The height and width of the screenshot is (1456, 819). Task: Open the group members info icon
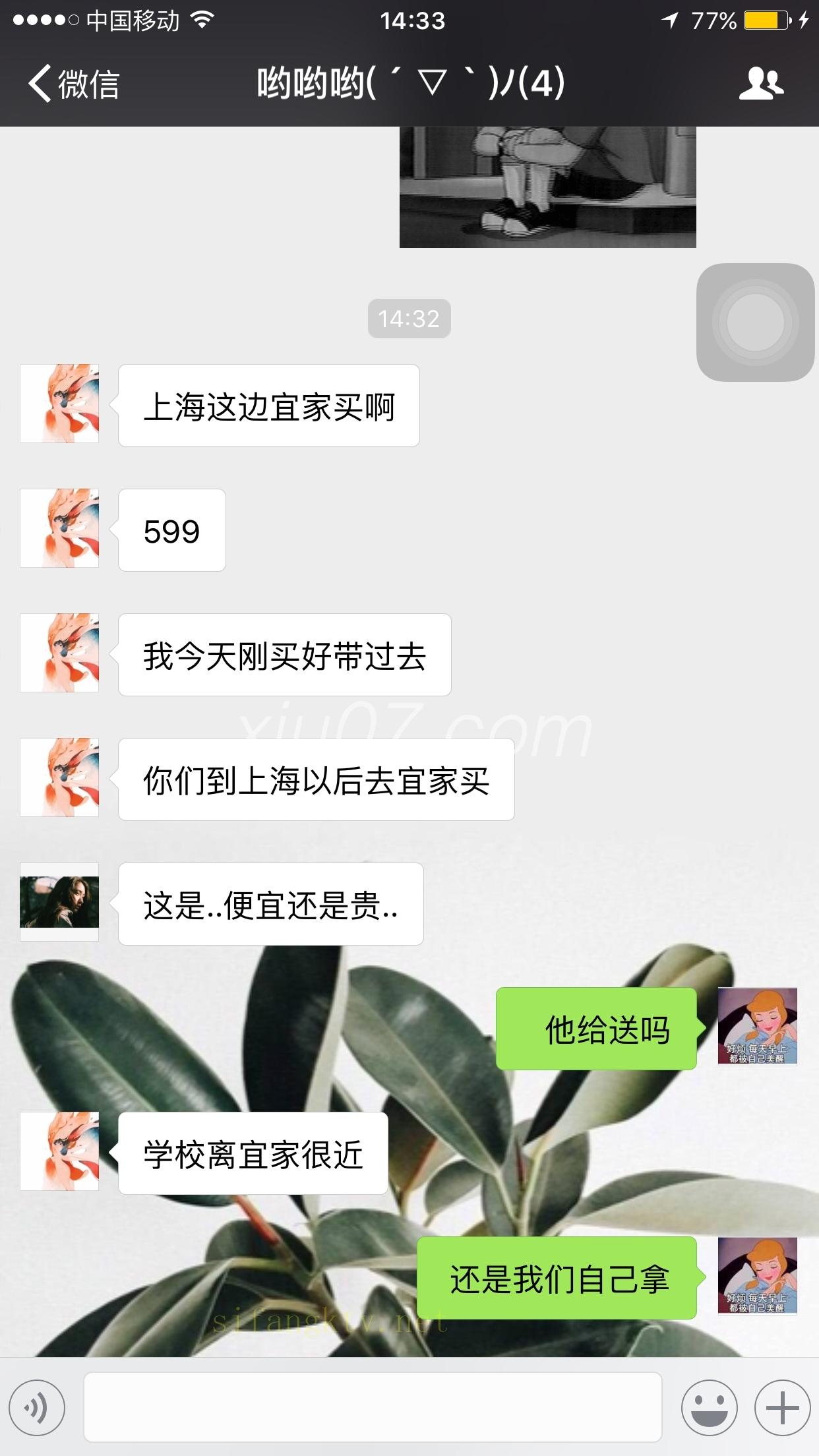761,84
